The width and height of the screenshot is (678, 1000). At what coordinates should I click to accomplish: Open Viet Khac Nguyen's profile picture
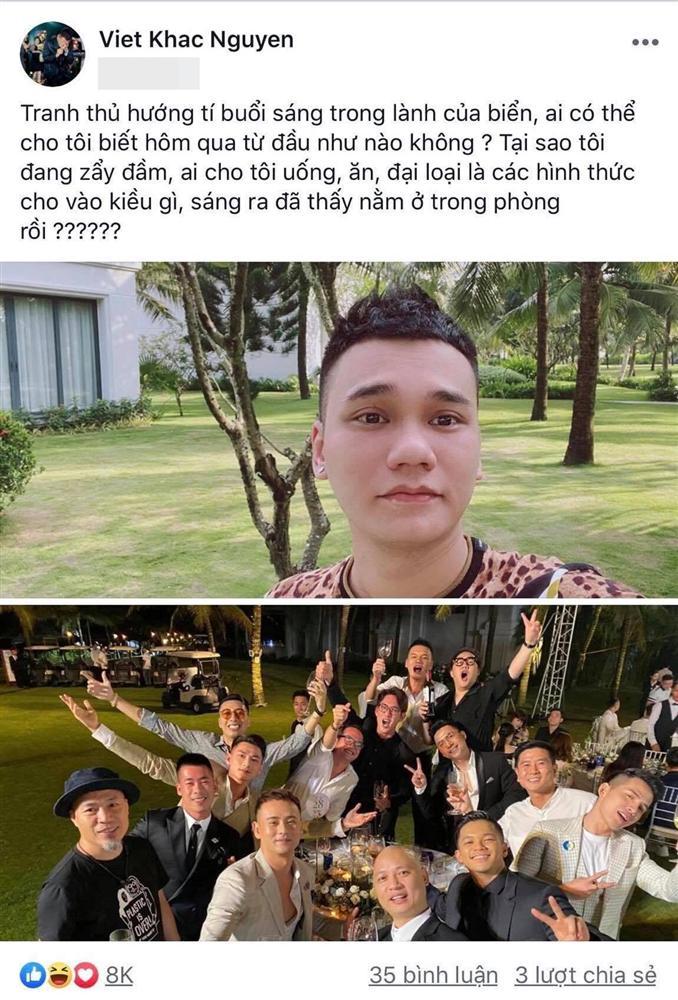(x=52, y=54)
